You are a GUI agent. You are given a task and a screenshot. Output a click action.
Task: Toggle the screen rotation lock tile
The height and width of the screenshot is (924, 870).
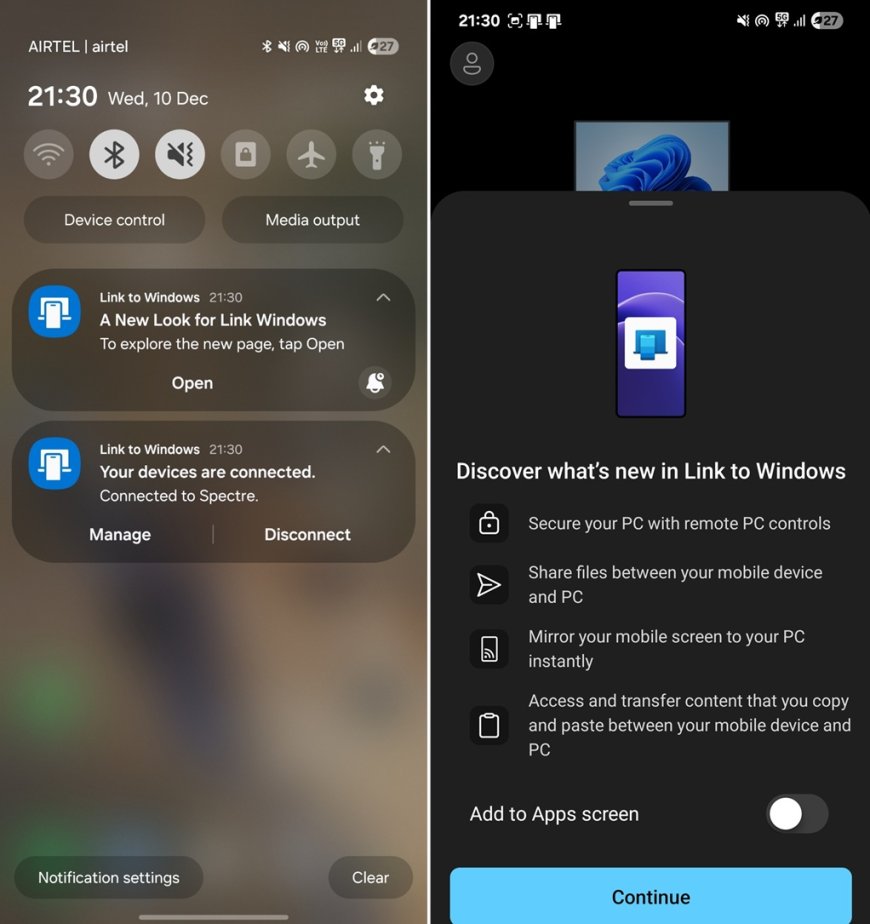pos(245,155)
